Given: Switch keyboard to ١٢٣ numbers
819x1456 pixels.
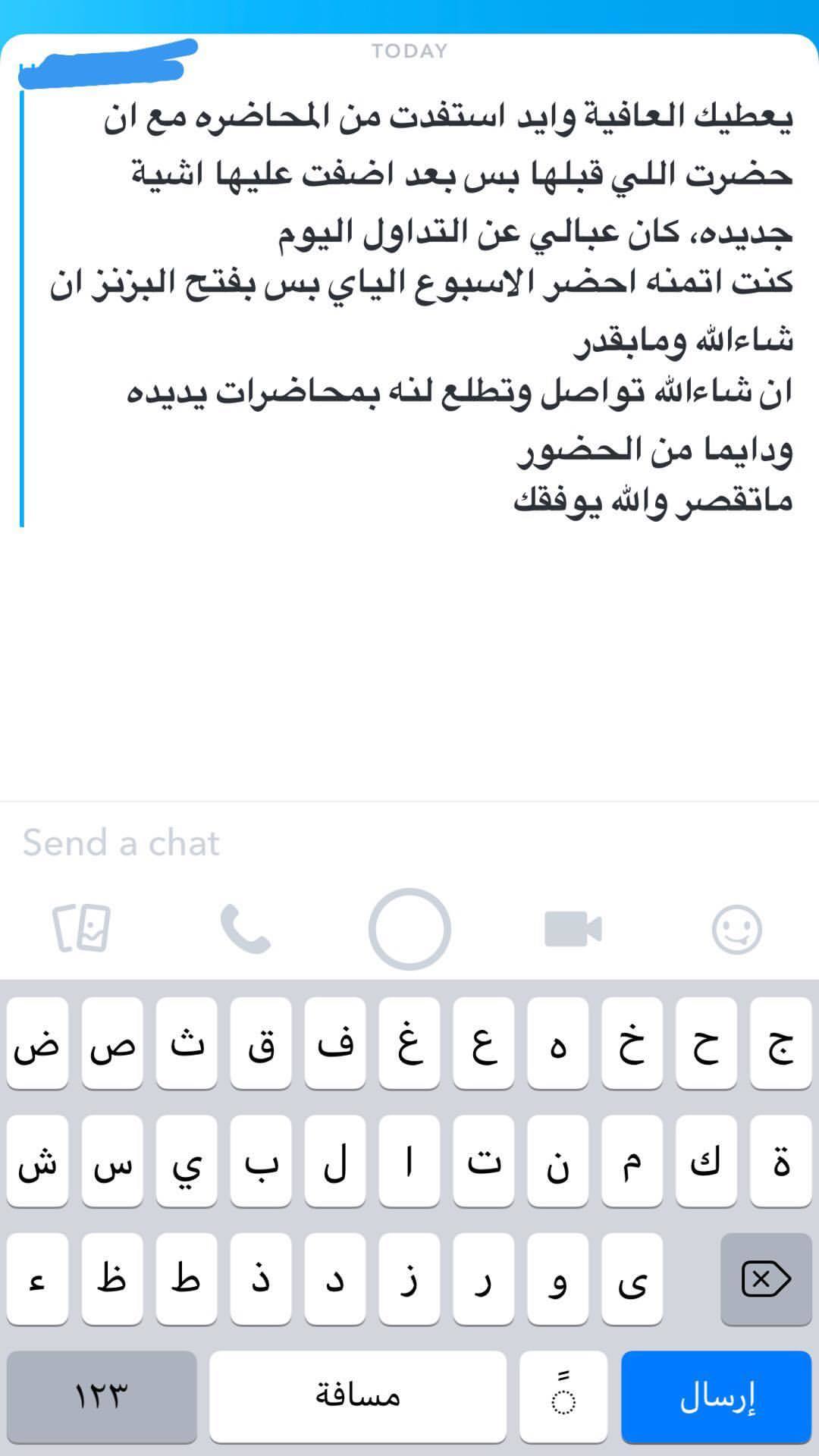Looking at the screenshot, I should click(x=102, y=1396).
